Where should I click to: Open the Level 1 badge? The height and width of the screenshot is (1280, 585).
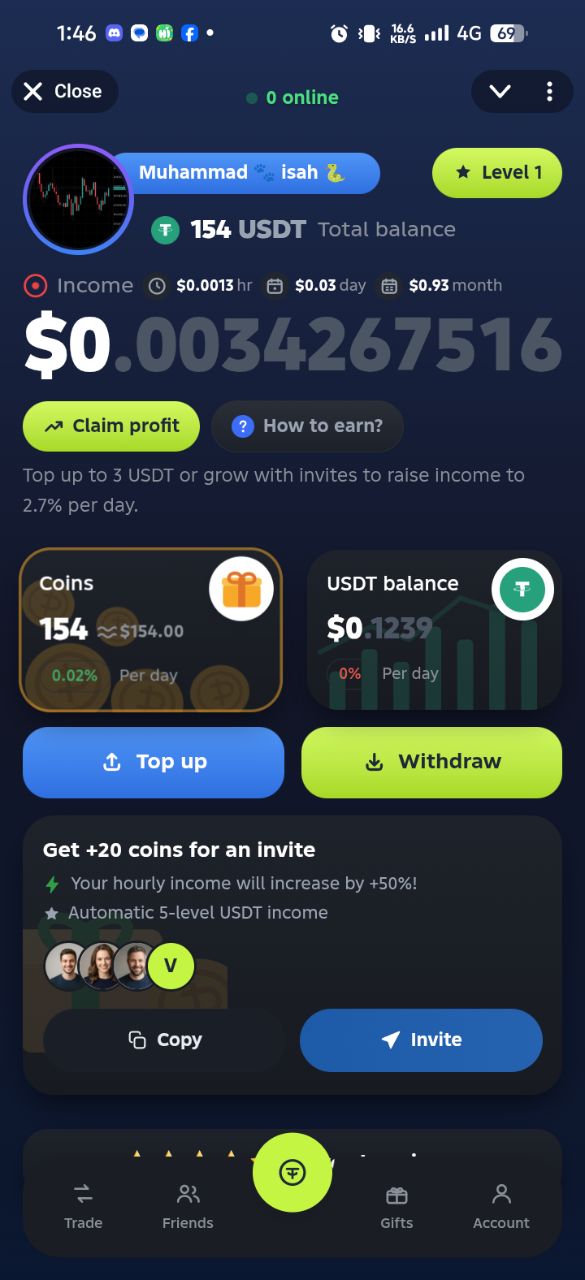click(x=497, y=172)
